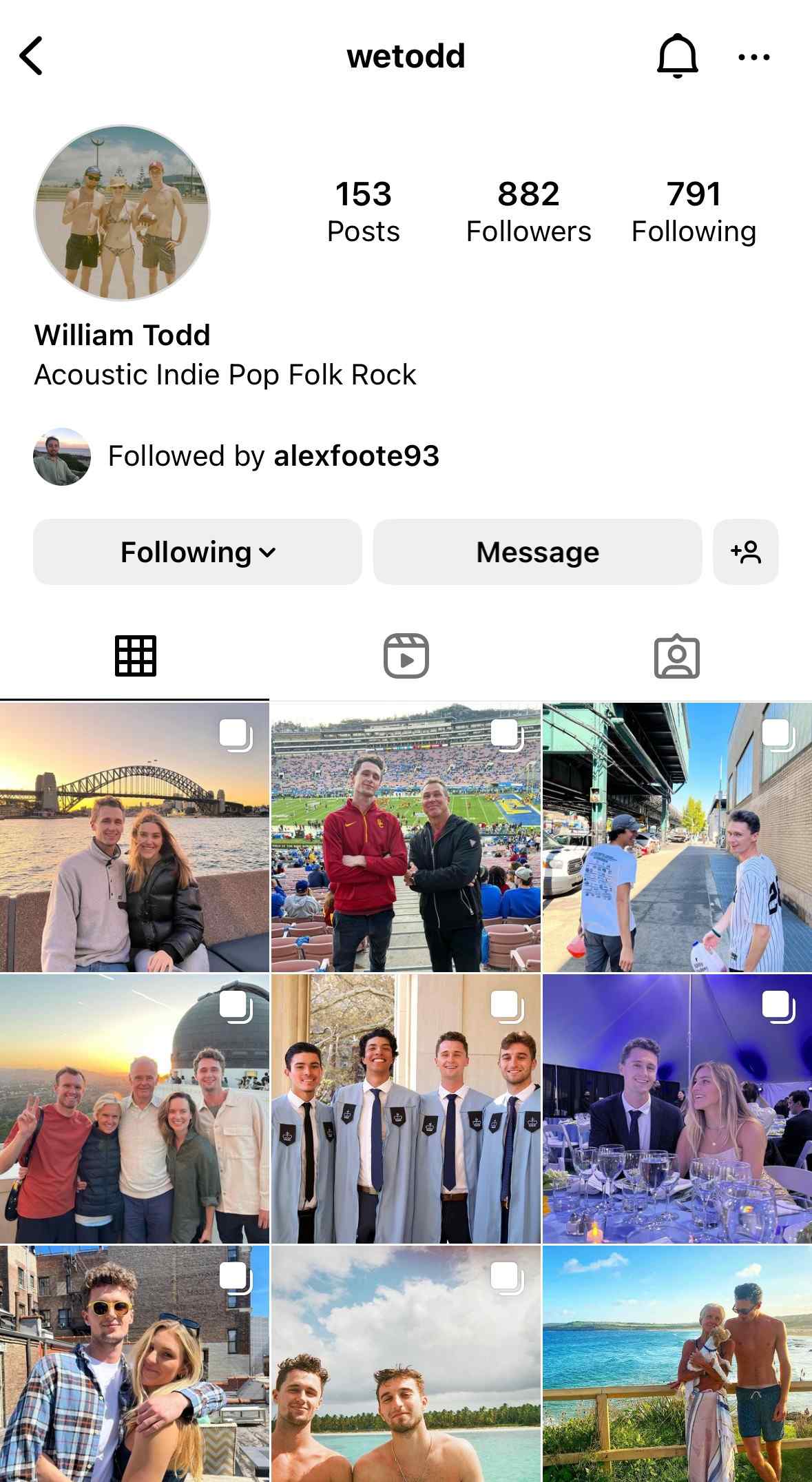This screenshot has width=812, height=1482.
Task: Open the blue graduation gowns post
Action: [x=406, y=1109]
